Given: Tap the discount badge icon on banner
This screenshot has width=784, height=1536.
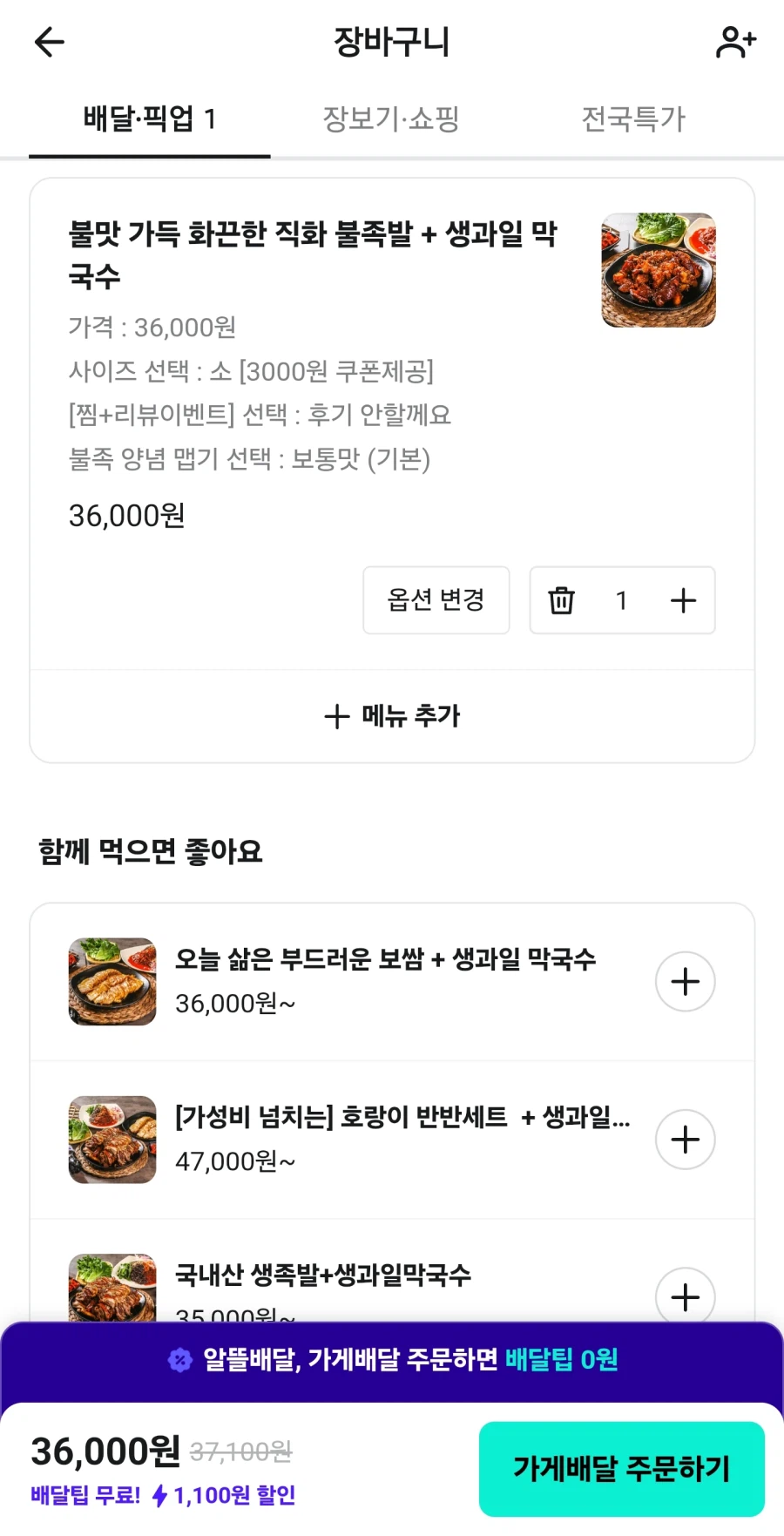Looking at the screenshot, I should [179, 1359].
